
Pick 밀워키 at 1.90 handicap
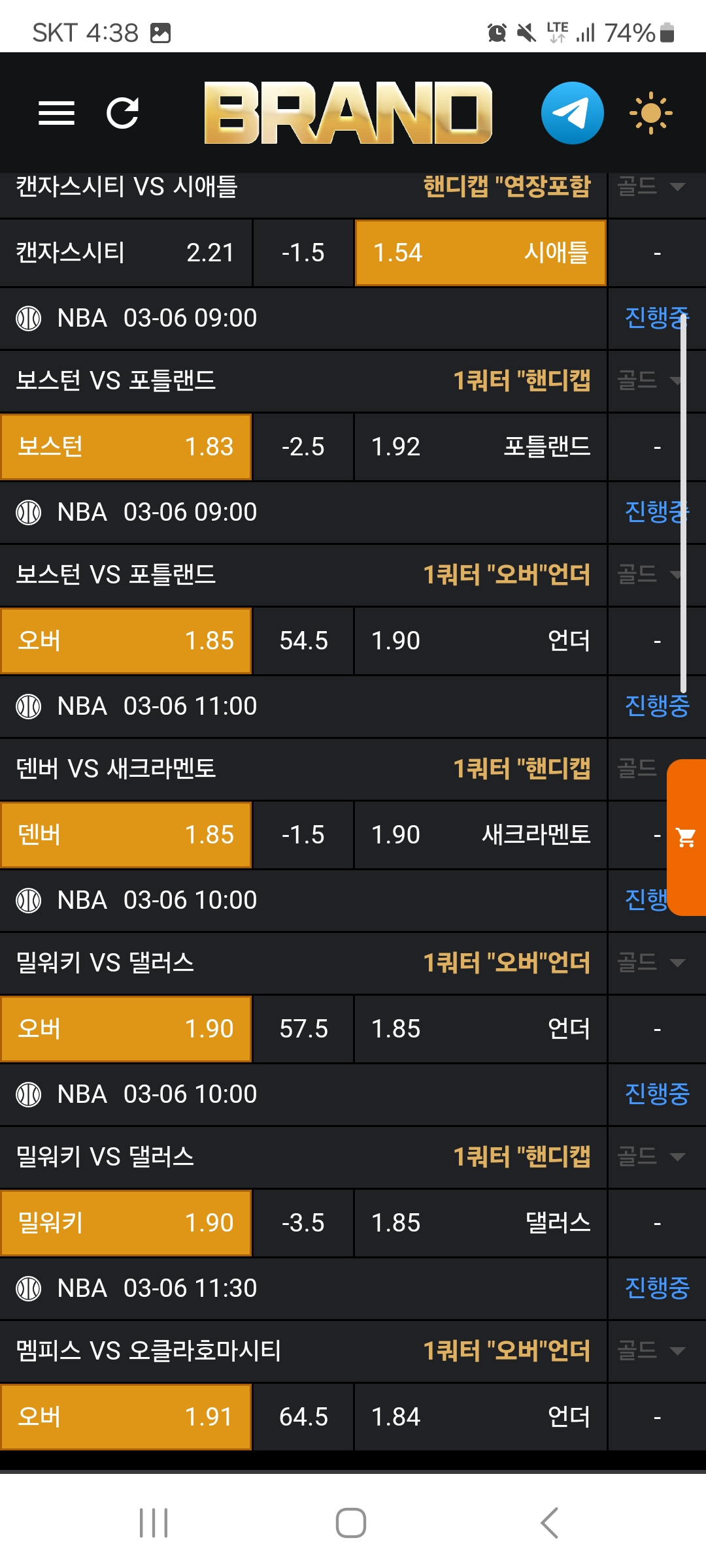tap(126, 1223)
